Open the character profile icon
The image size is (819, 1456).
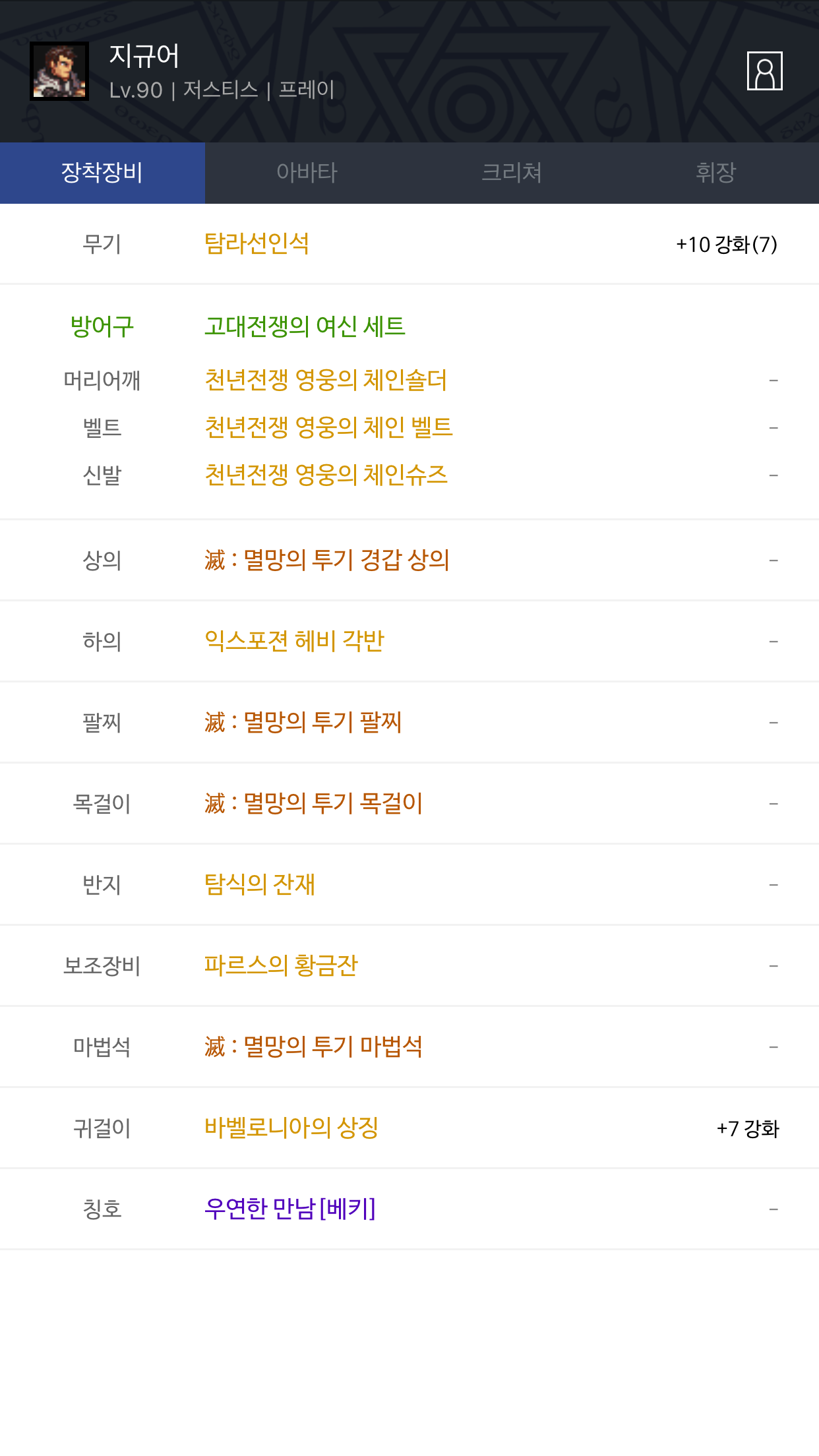[764, 71]
